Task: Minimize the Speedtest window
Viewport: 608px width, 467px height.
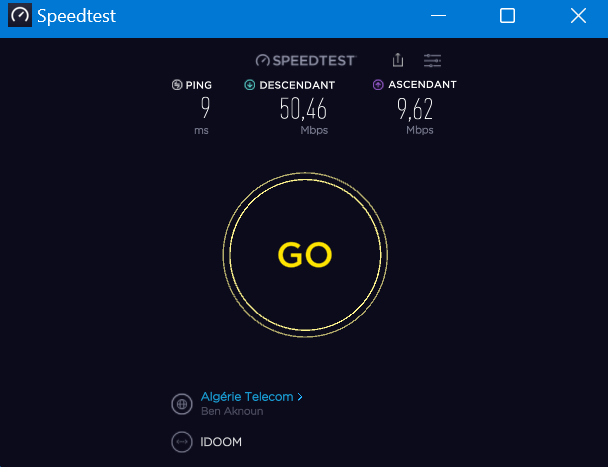Action: (x=437, y=16)
